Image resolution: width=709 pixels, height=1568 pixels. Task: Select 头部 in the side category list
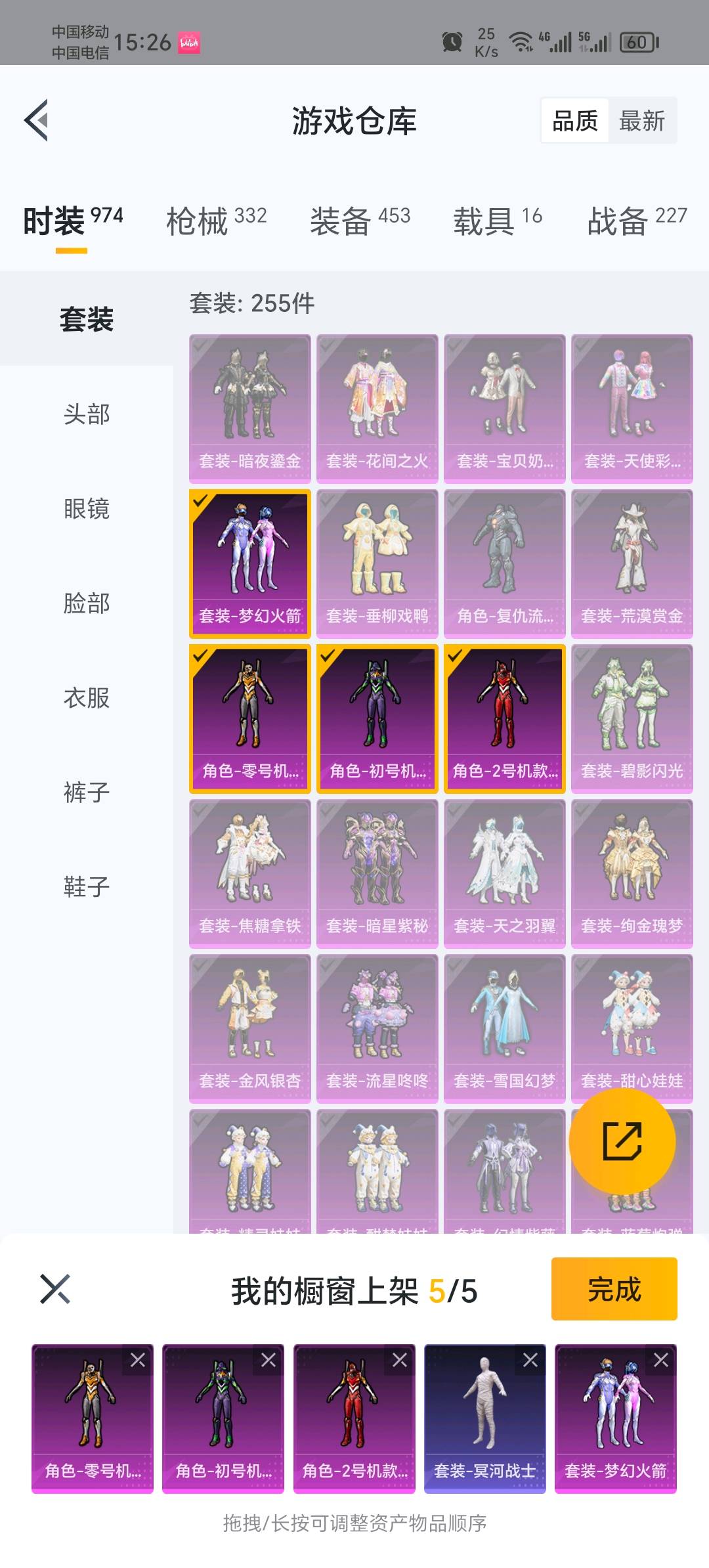pyautogui.click(x=87, y=414)
